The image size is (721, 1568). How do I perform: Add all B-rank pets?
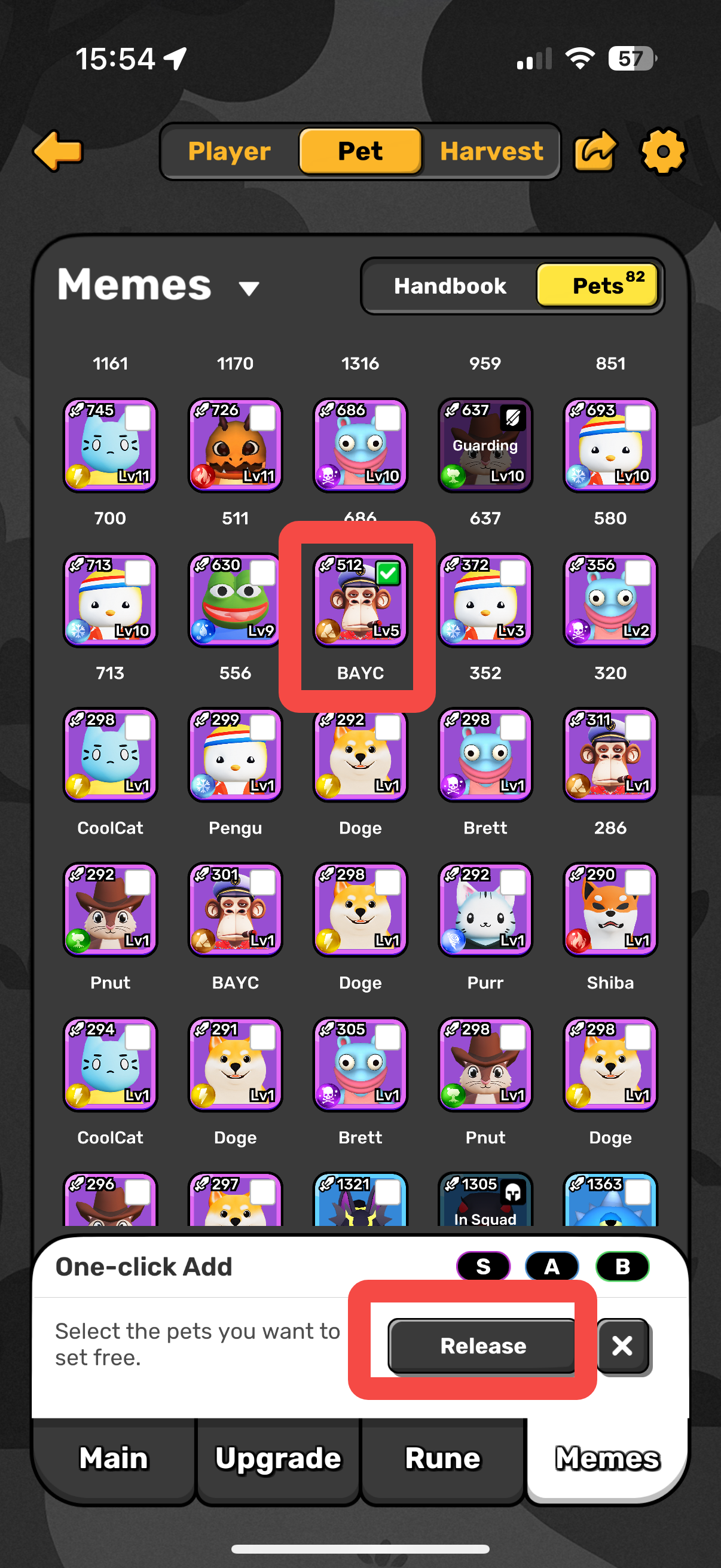tap(622, 1267)
